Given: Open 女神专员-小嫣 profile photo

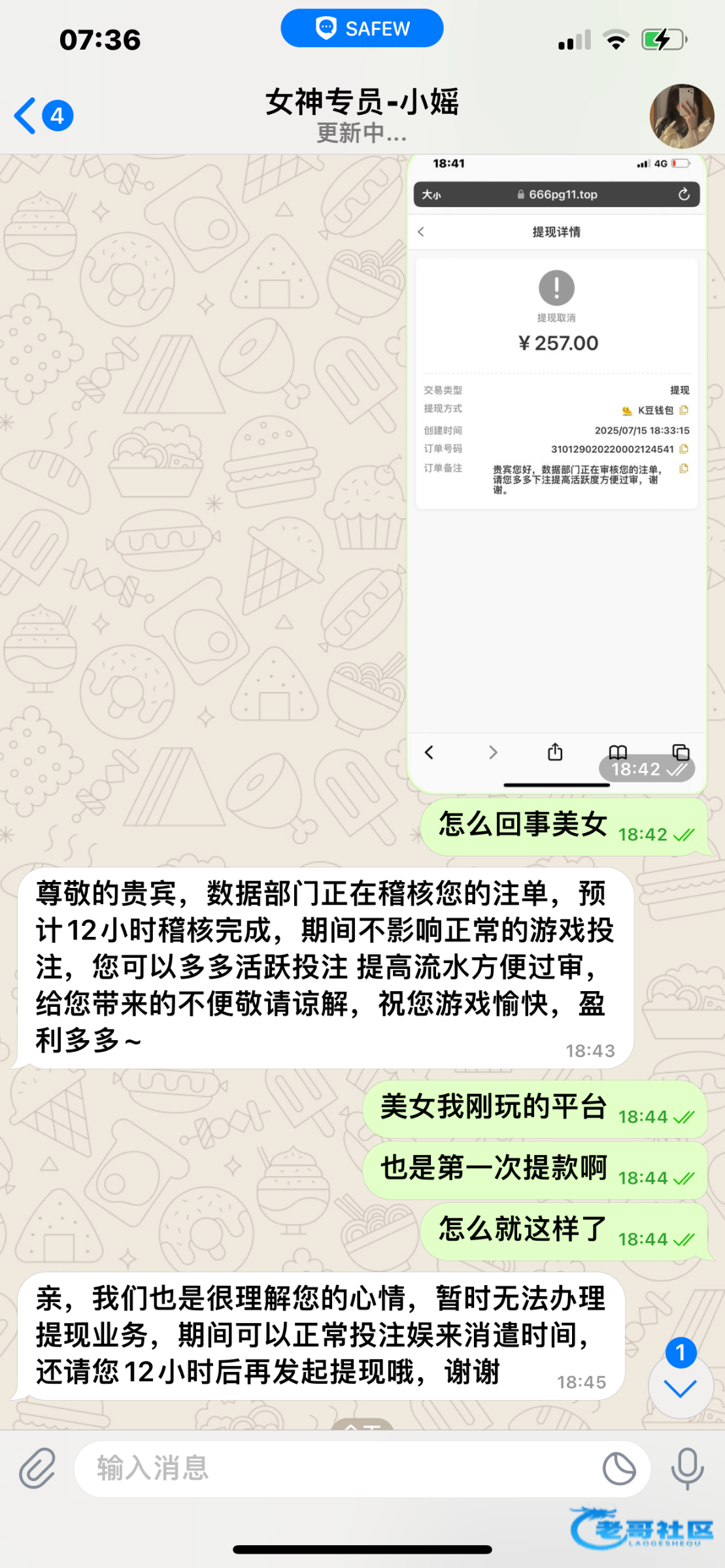Looking at the screenshot, I should pos(681,116).
